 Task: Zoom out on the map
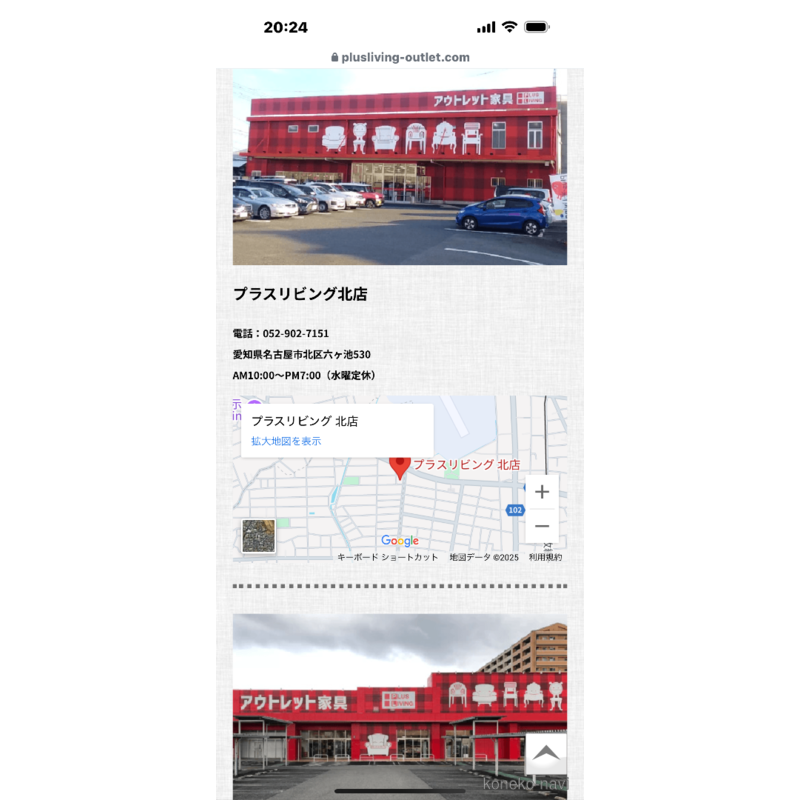541,526
